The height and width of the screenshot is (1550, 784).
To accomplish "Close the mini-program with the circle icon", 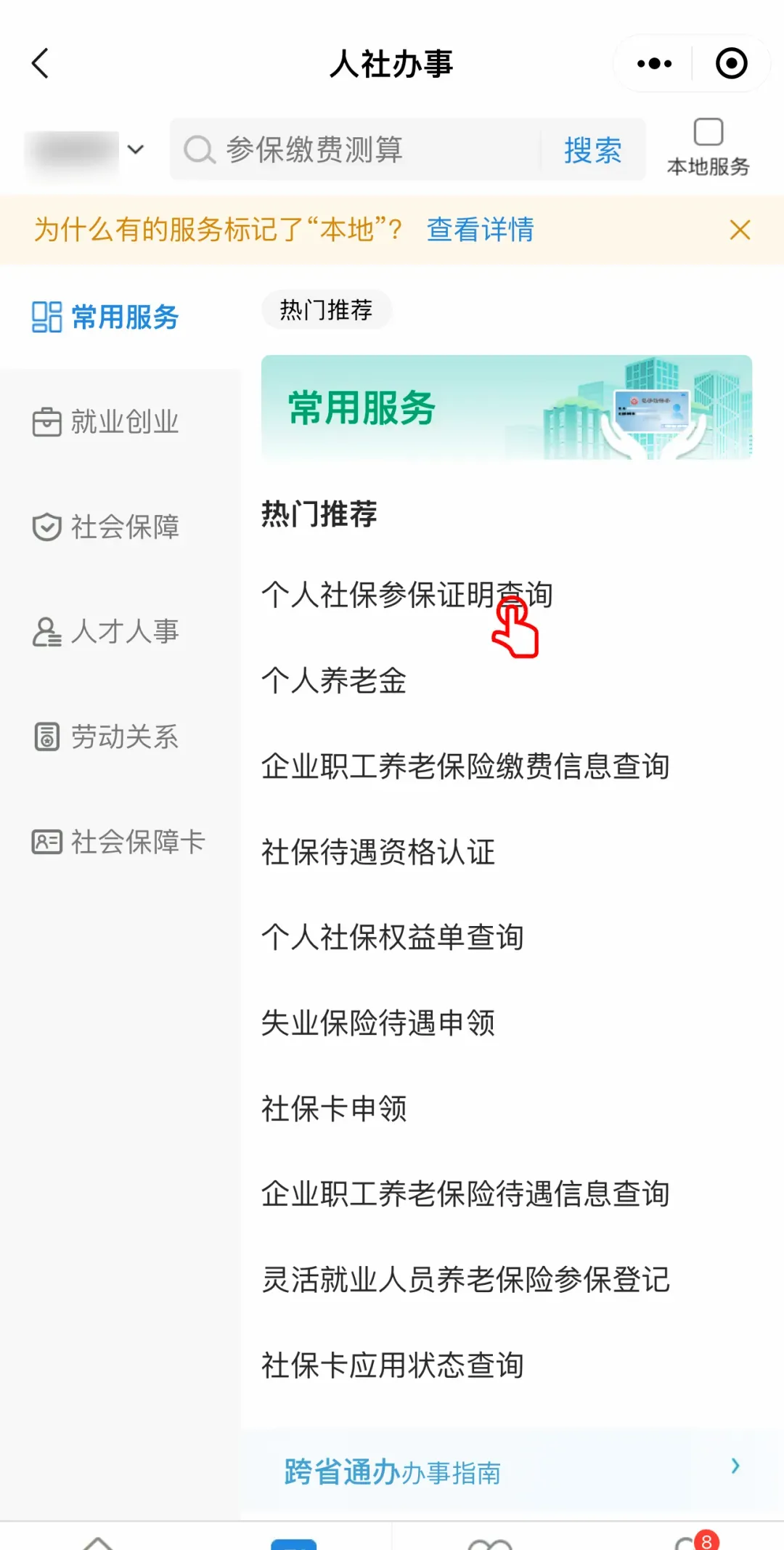I will 731,64.
